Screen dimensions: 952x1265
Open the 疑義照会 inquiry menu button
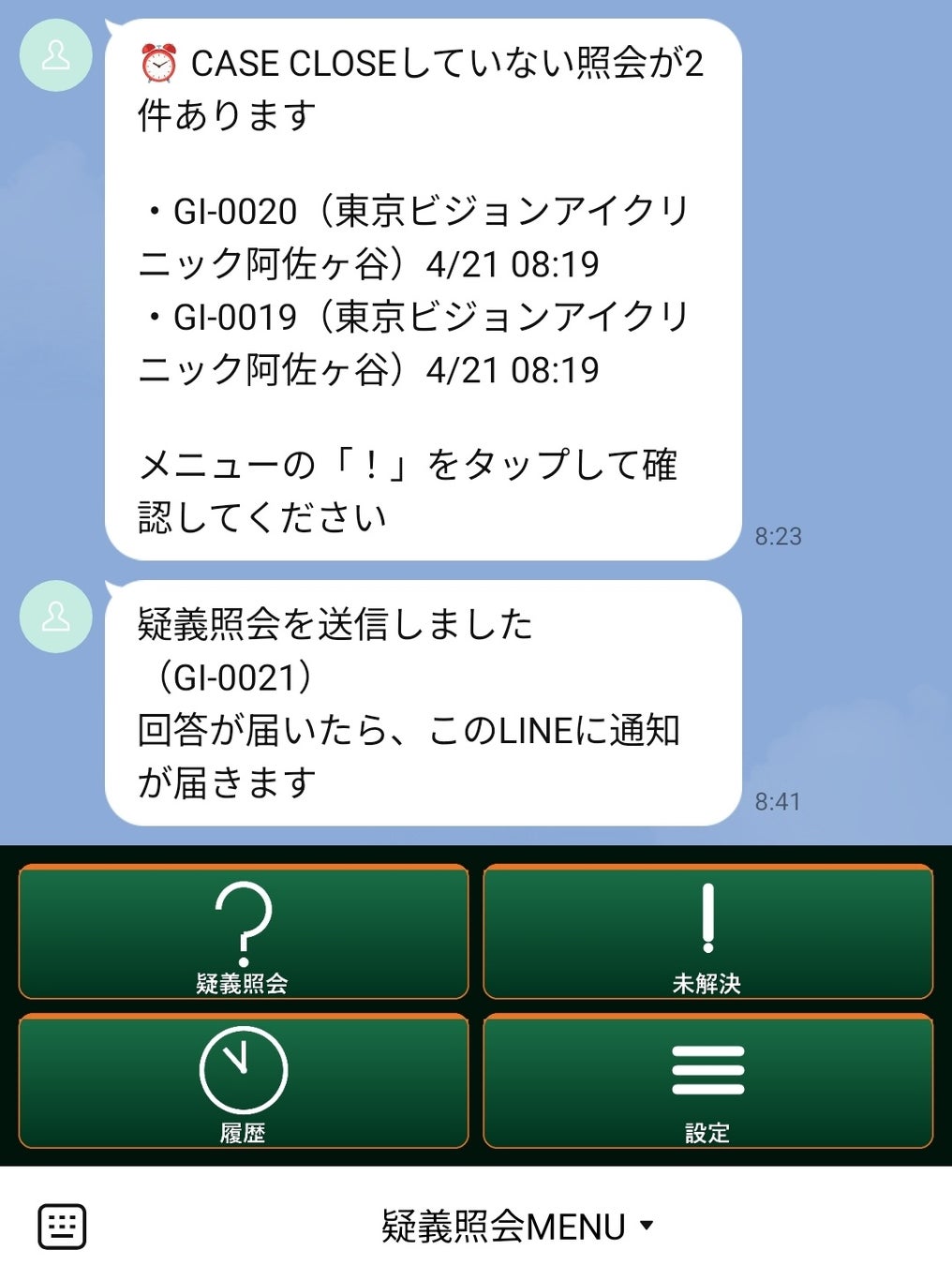243,932
